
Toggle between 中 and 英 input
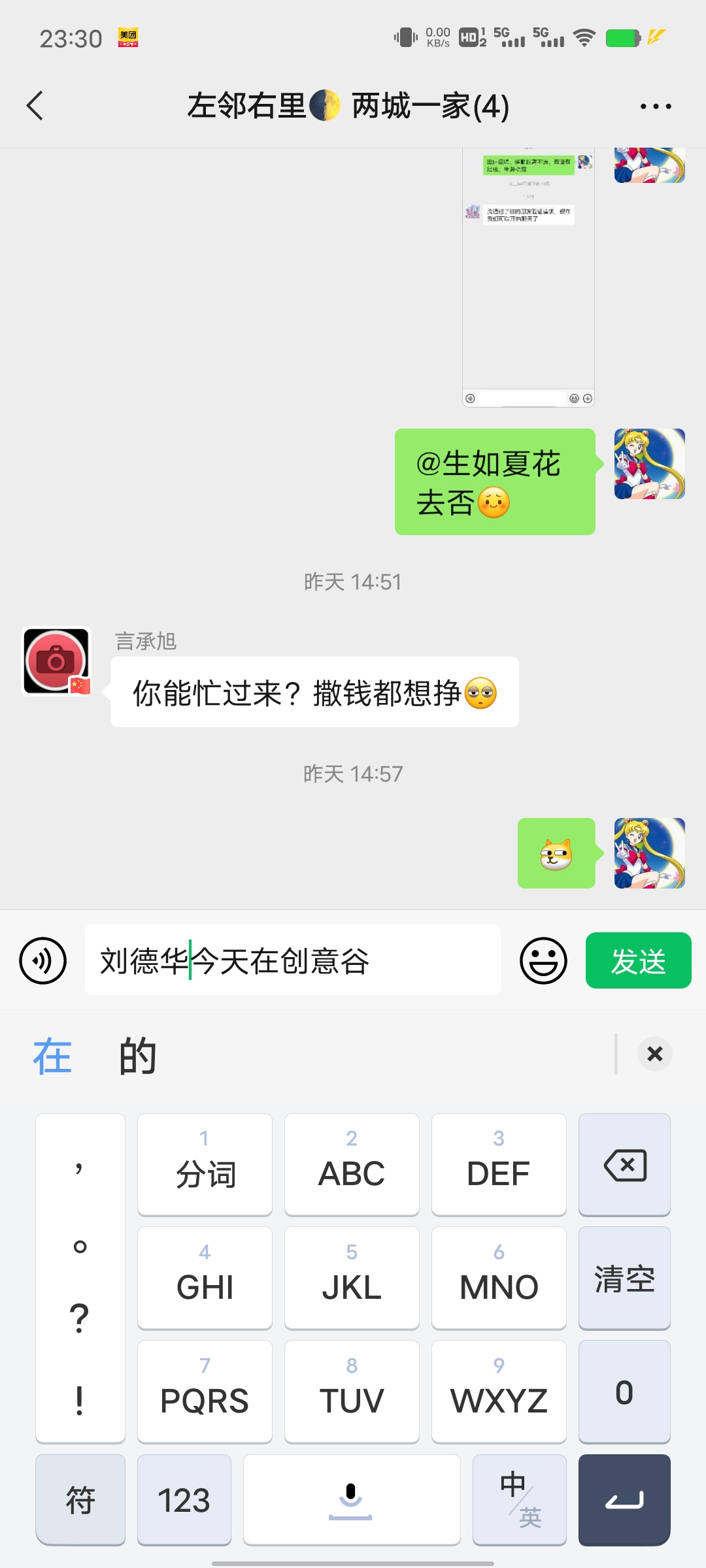[x=520, y=1499]
